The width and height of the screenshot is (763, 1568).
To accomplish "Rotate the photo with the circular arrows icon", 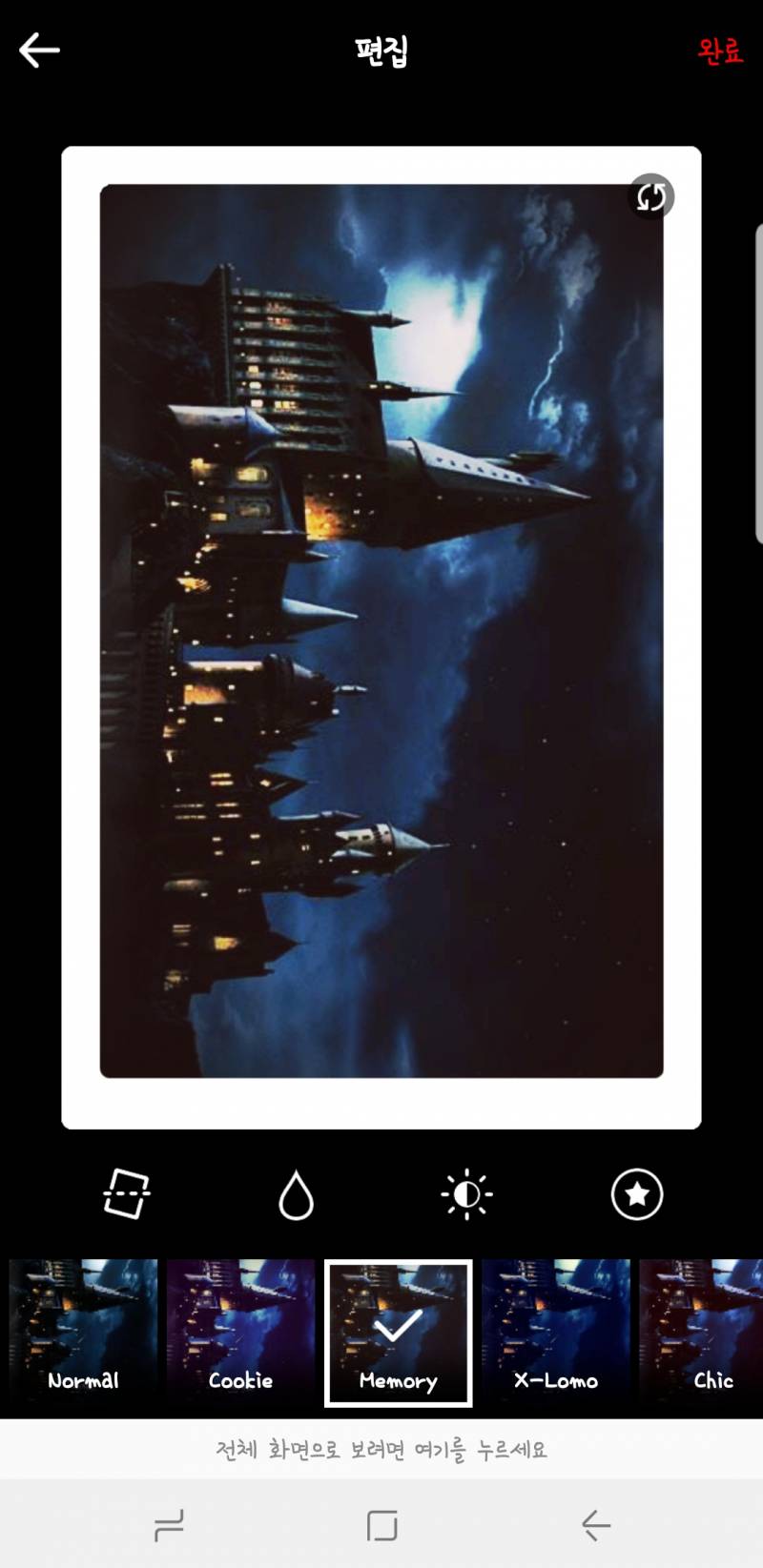I will tap(651, 196).
